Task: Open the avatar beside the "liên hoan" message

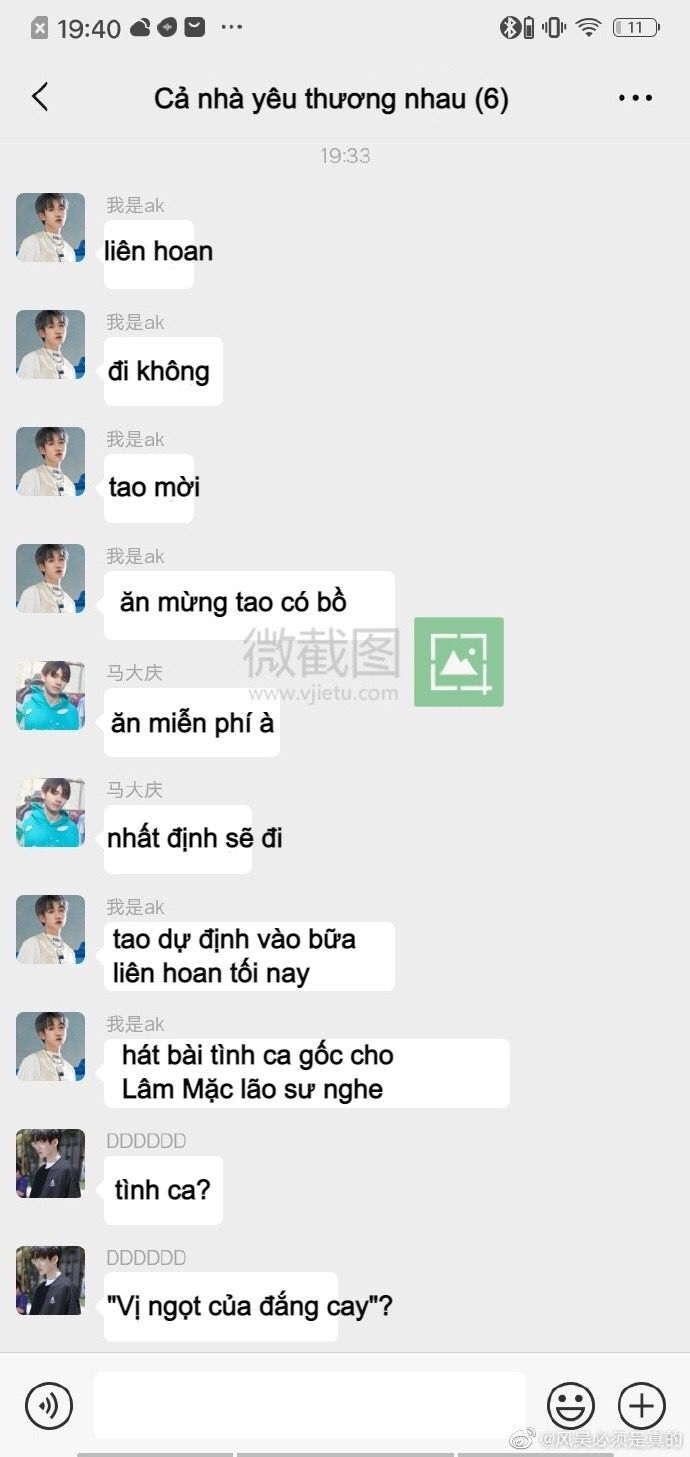Action: [51, 228]
